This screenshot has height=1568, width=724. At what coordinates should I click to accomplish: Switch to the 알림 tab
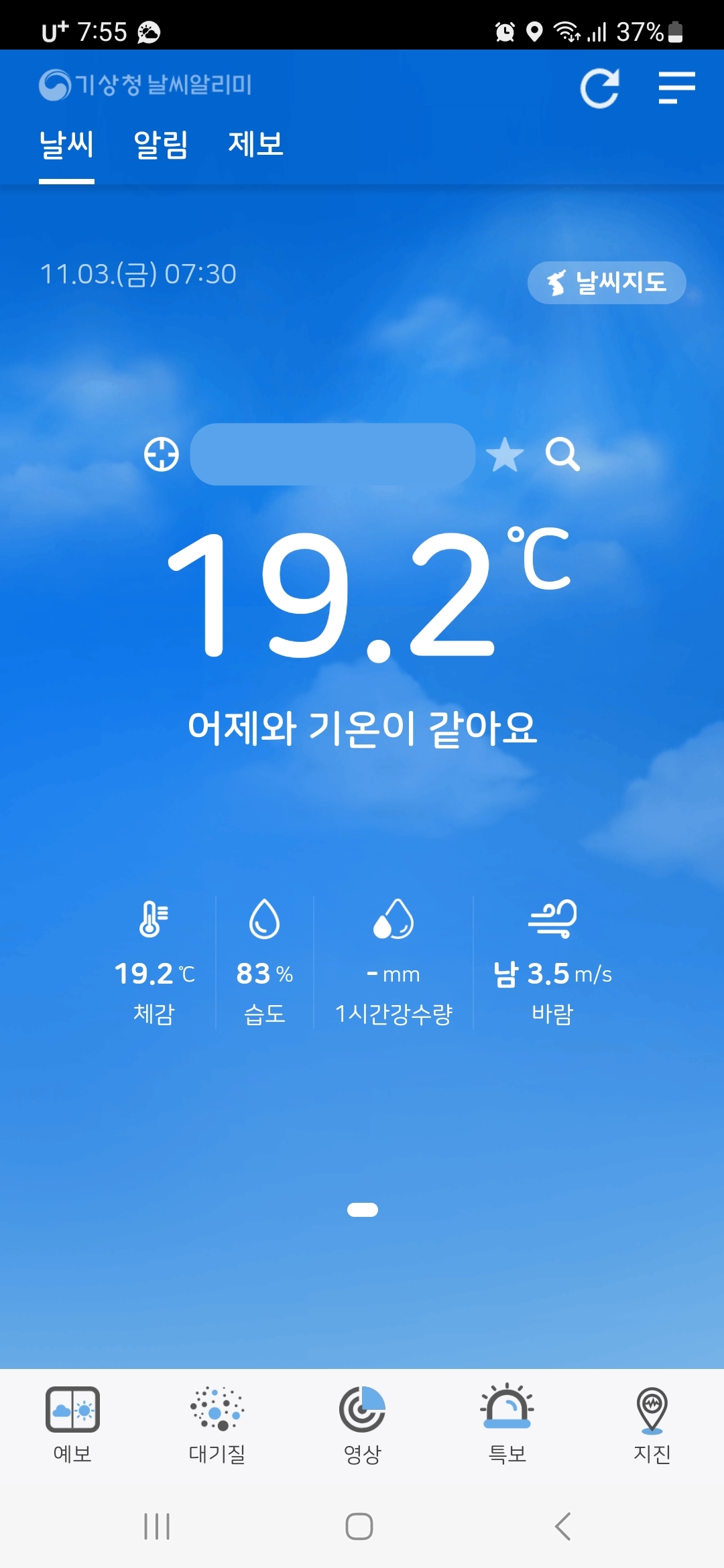161,144
